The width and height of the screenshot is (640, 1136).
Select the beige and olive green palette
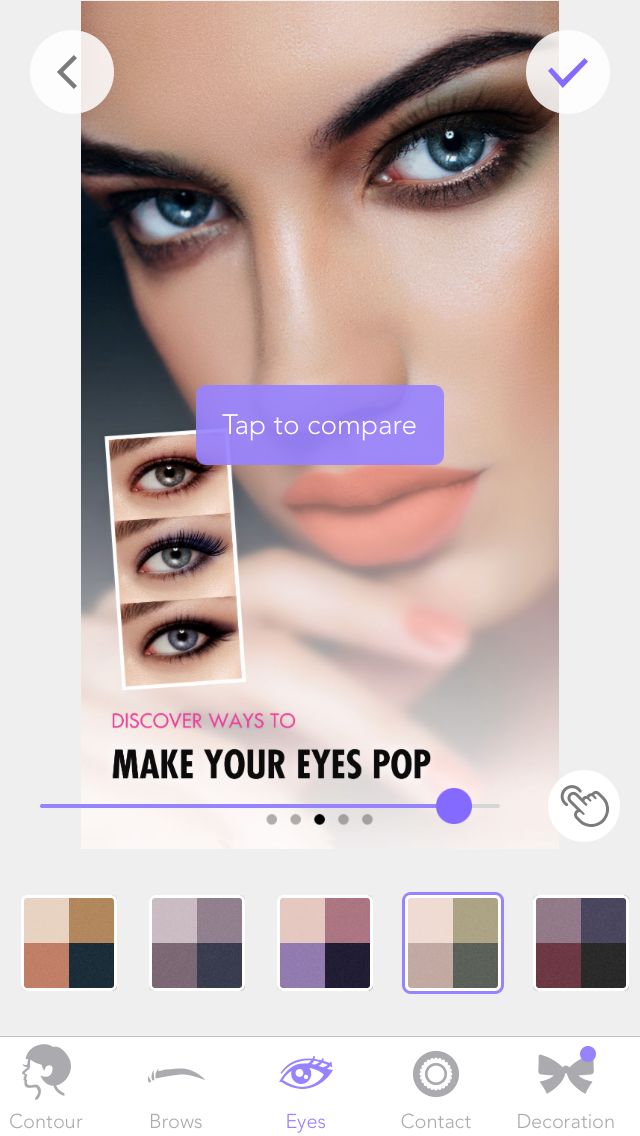pyautogui.click(x=453, y=943)
